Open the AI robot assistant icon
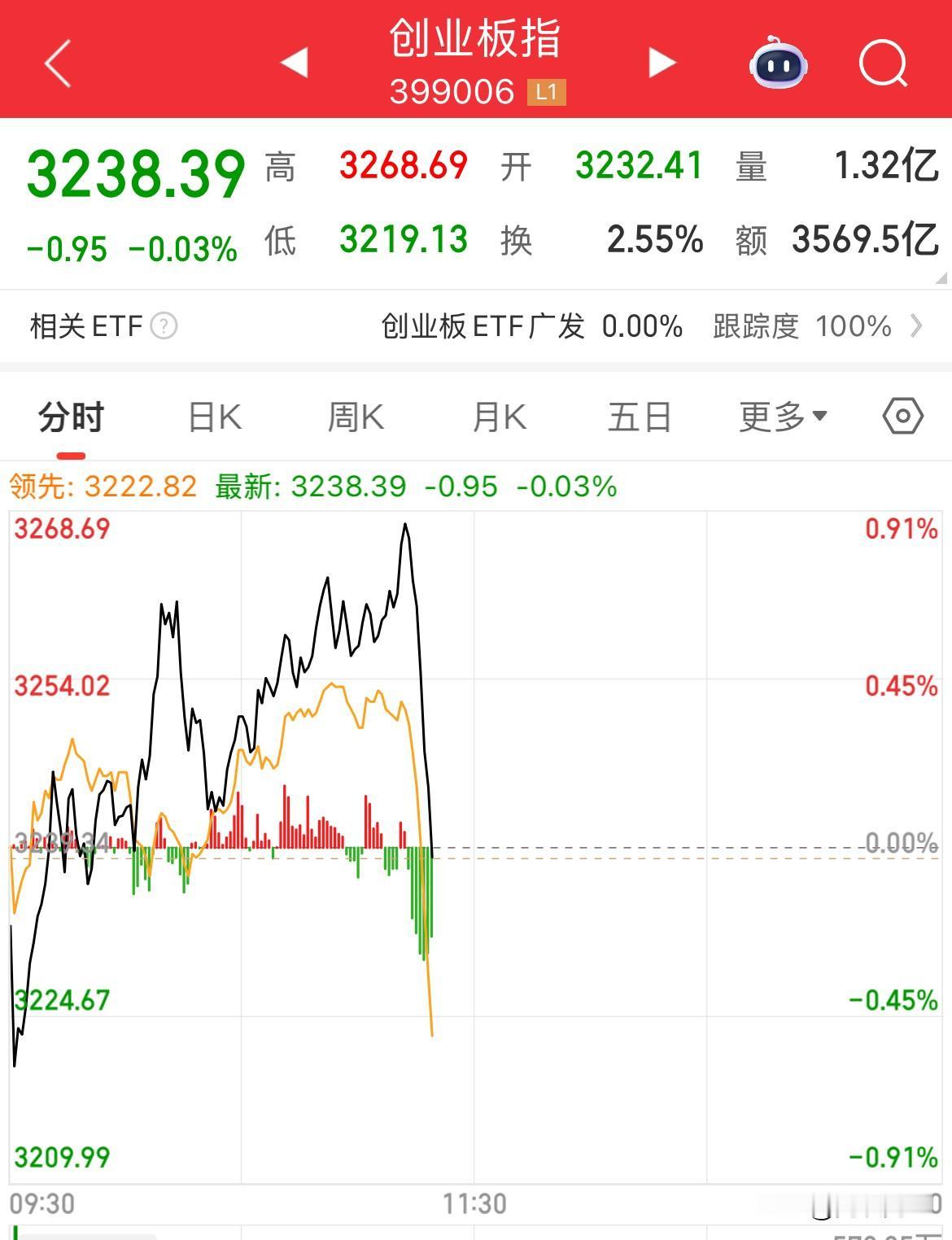This screenshot has height=1240, width=952. pyautogui.click(x=779, y=63)
